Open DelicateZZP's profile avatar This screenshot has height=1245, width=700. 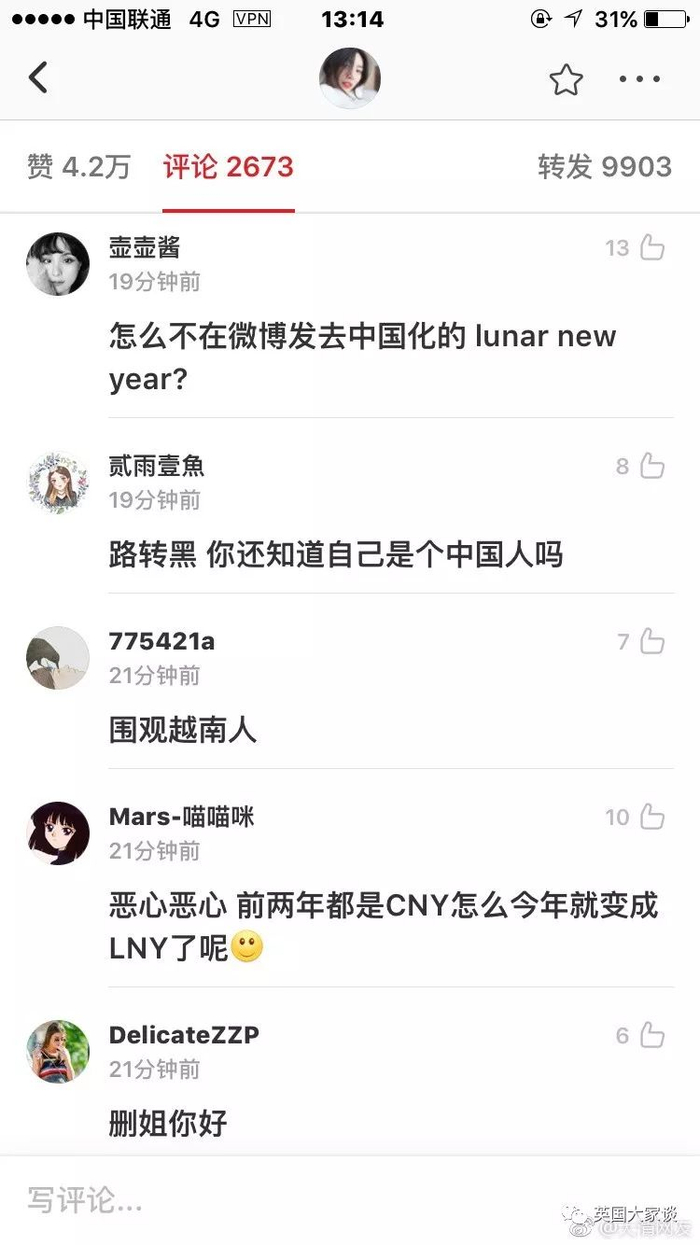57,1051
